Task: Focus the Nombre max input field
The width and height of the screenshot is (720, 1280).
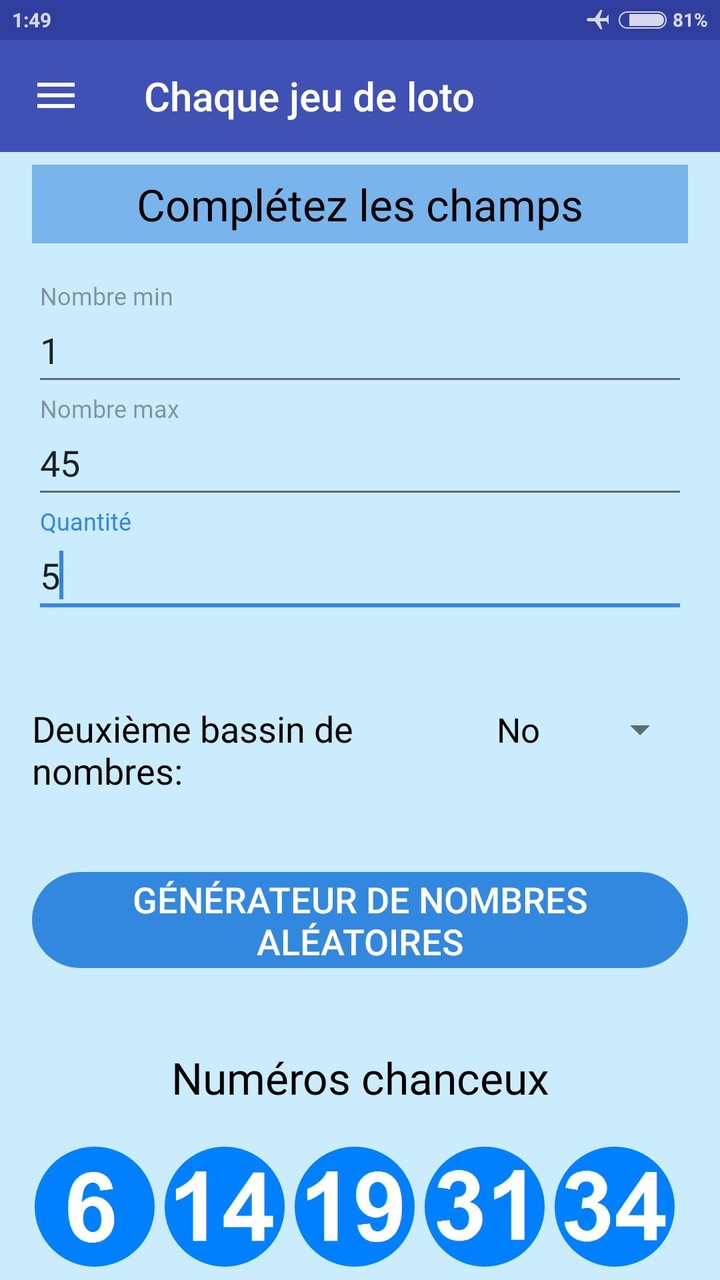Action: click(x=360, y=463)
